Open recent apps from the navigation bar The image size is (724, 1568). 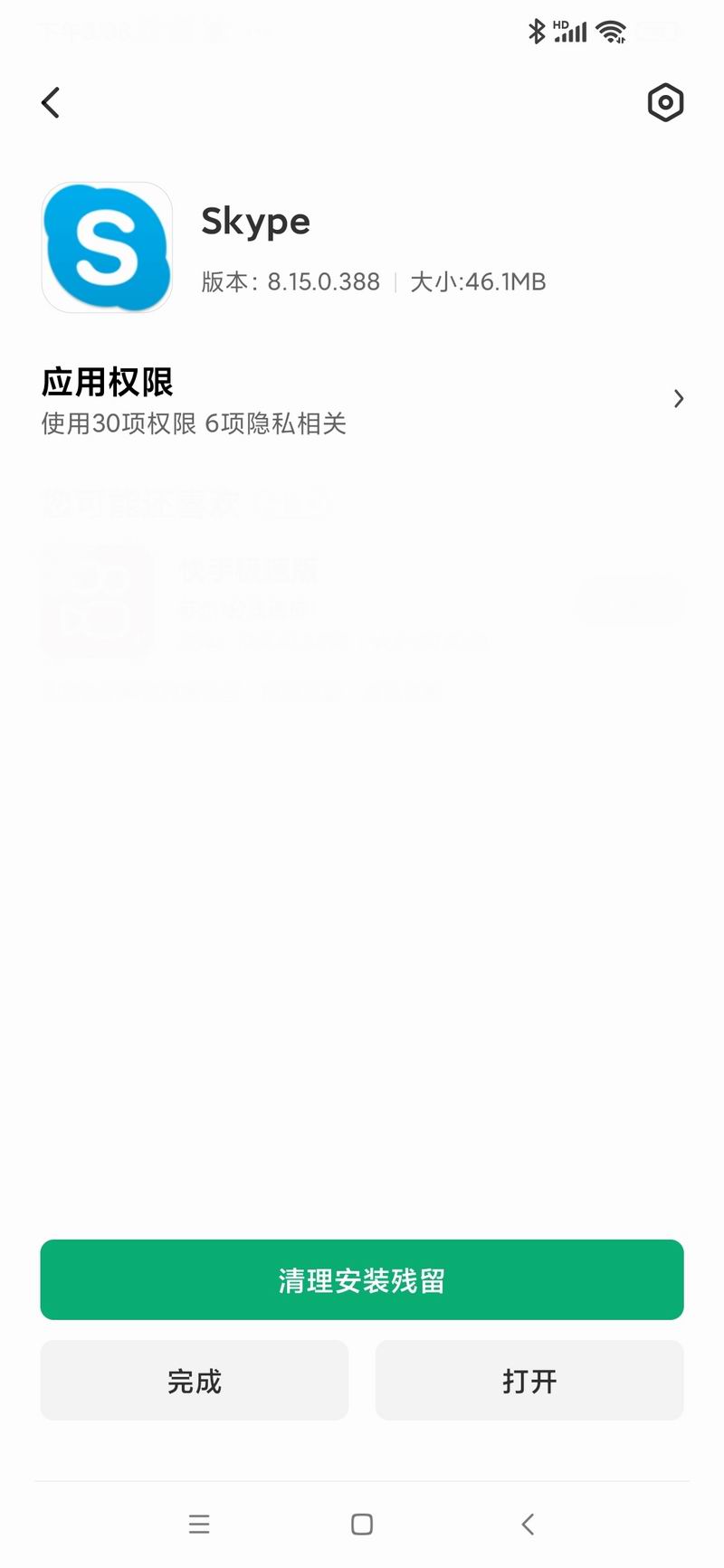click(x=199, y=1524)
